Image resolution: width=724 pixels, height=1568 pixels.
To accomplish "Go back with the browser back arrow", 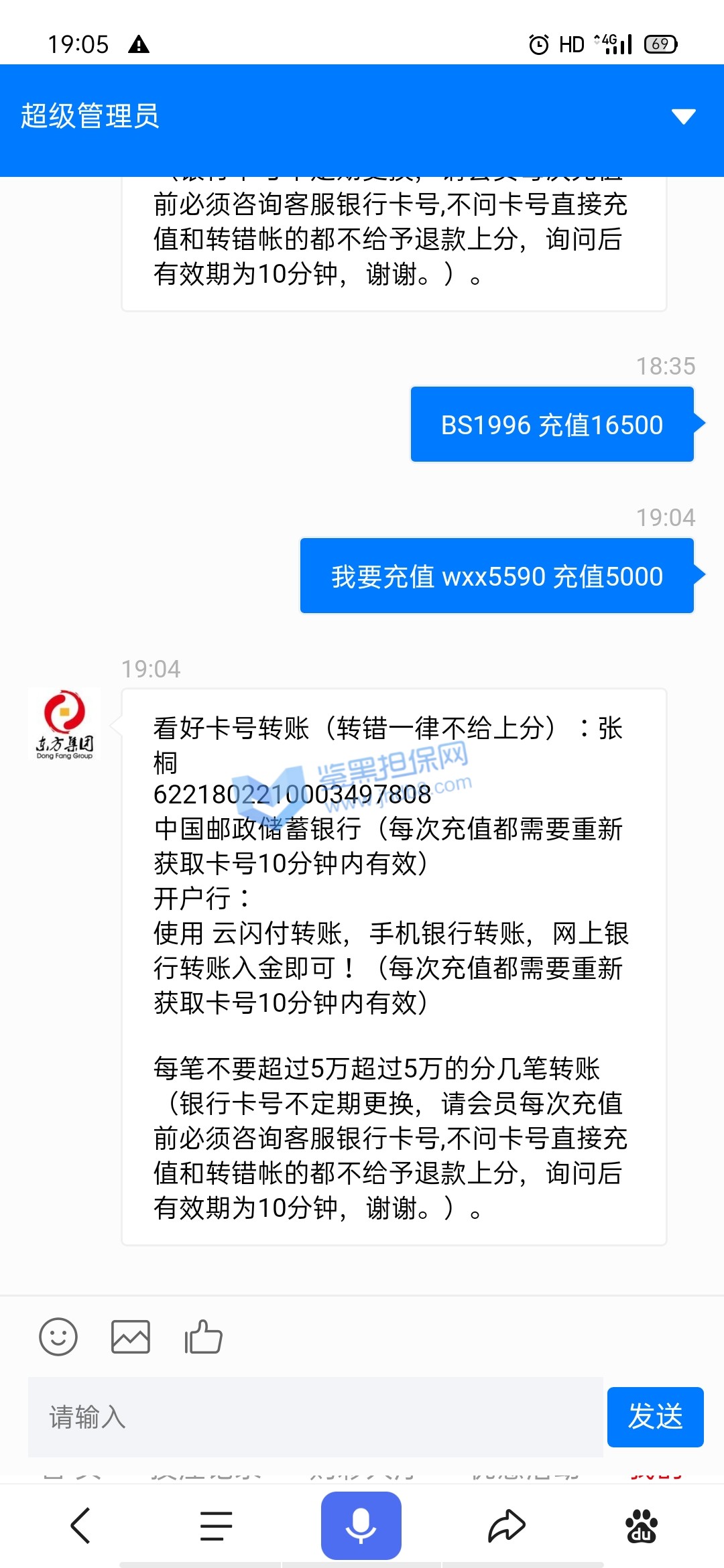I will tap(80, 1526).
